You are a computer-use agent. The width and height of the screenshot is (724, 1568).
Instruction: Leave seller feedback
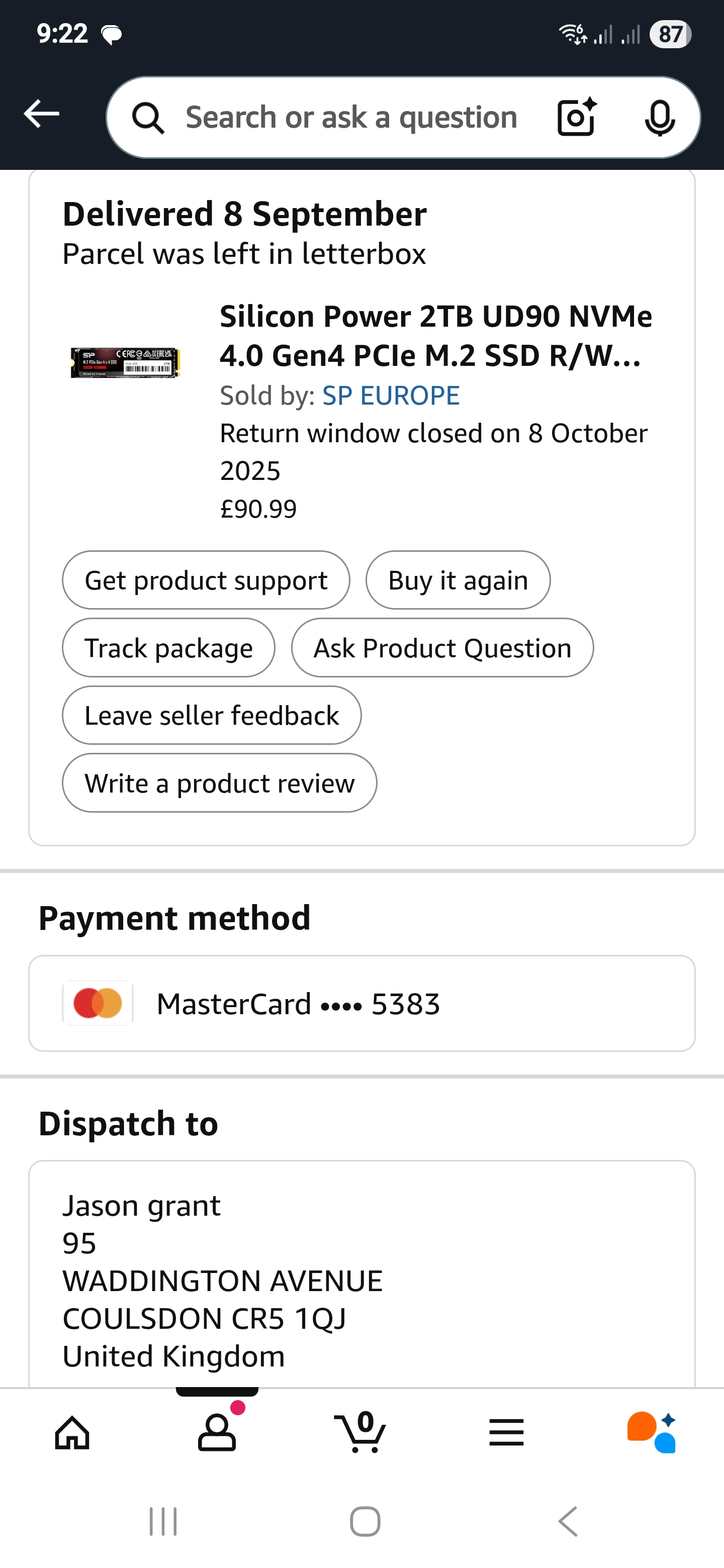tap(211, 715)
